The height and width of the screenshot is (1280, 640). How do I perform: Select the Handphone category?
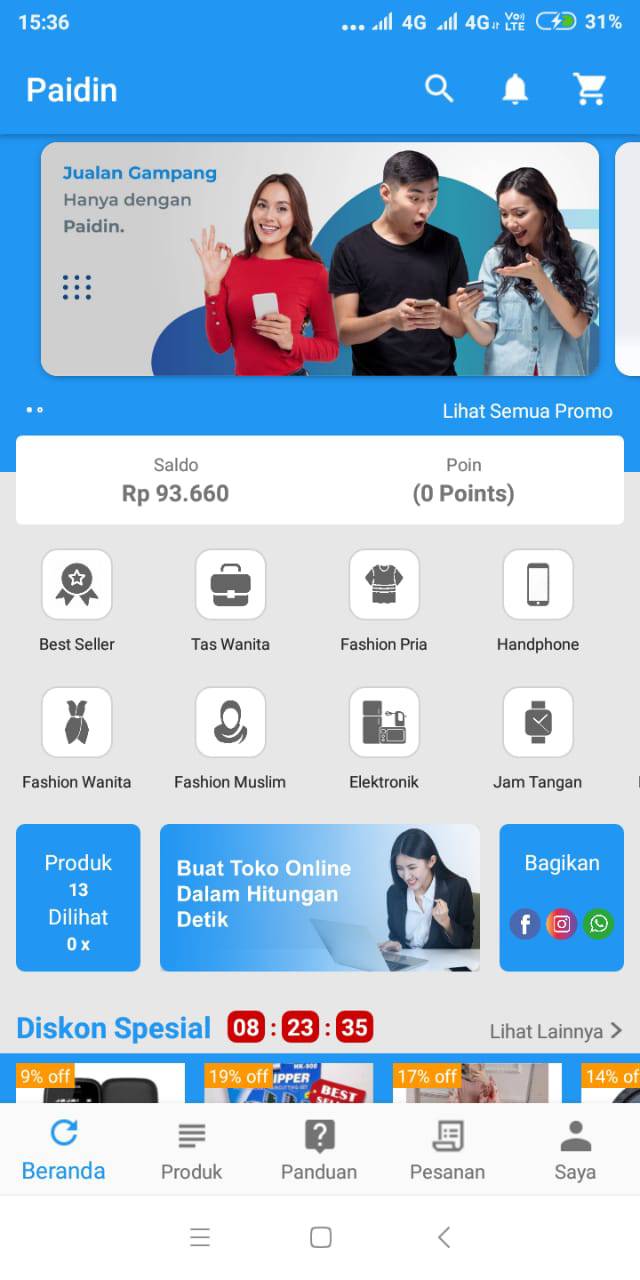[x=538, y=601]
